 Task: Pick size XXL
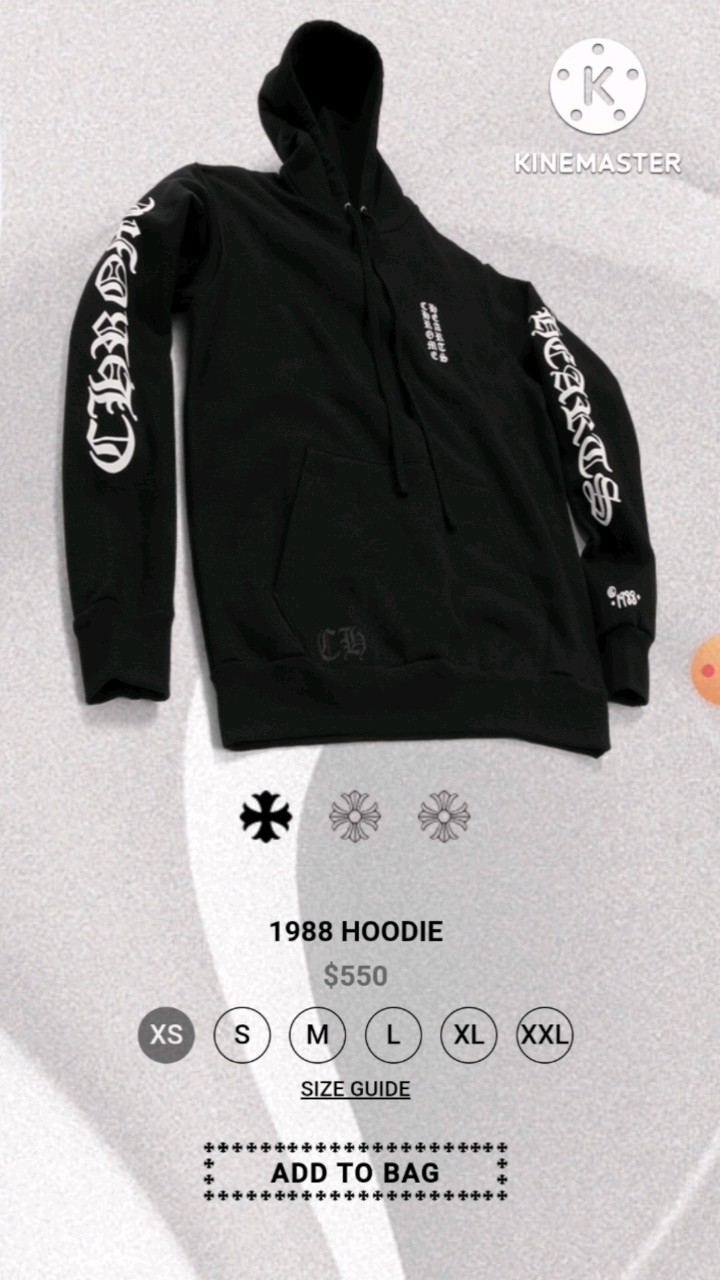coord(545,1034)
